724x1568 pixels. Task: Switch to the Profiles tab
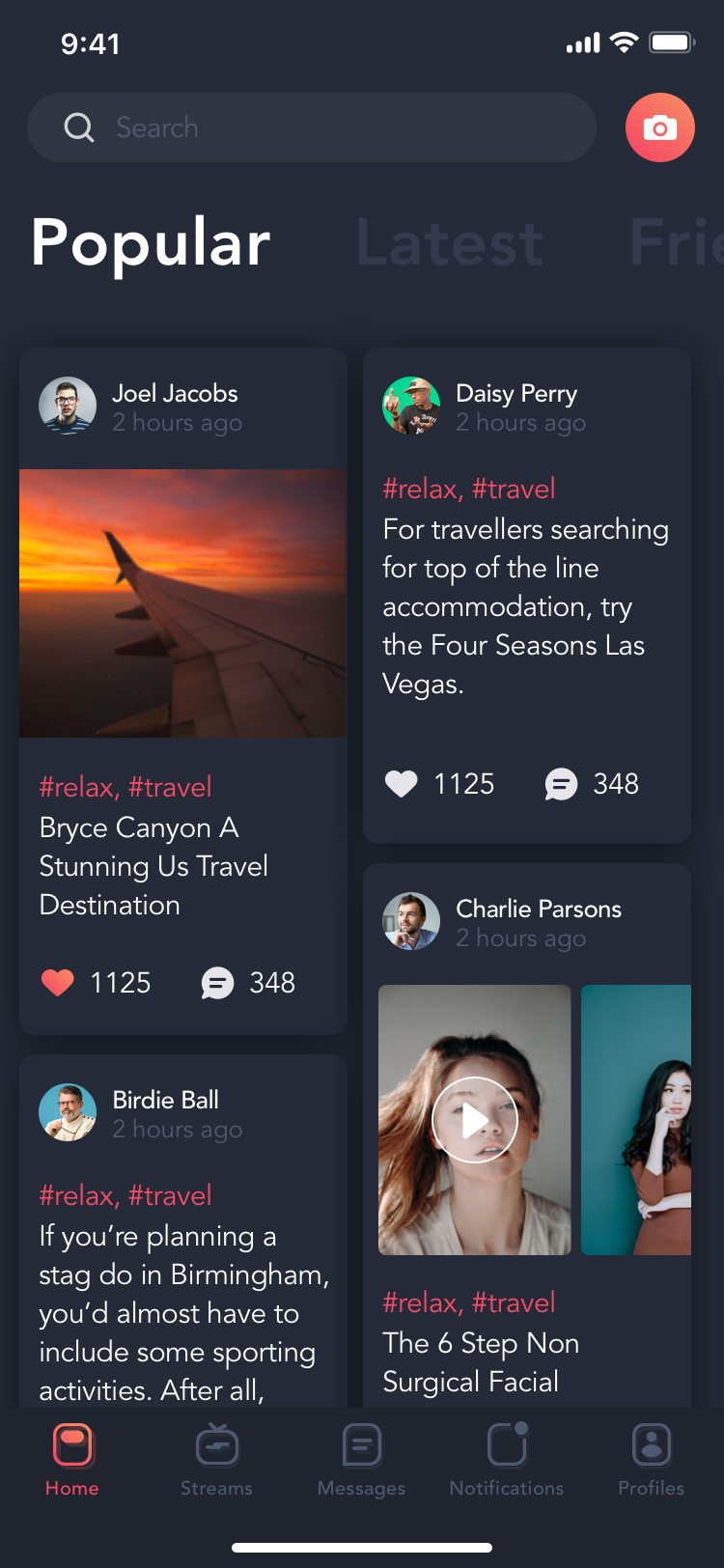[x=652, y=1461]
